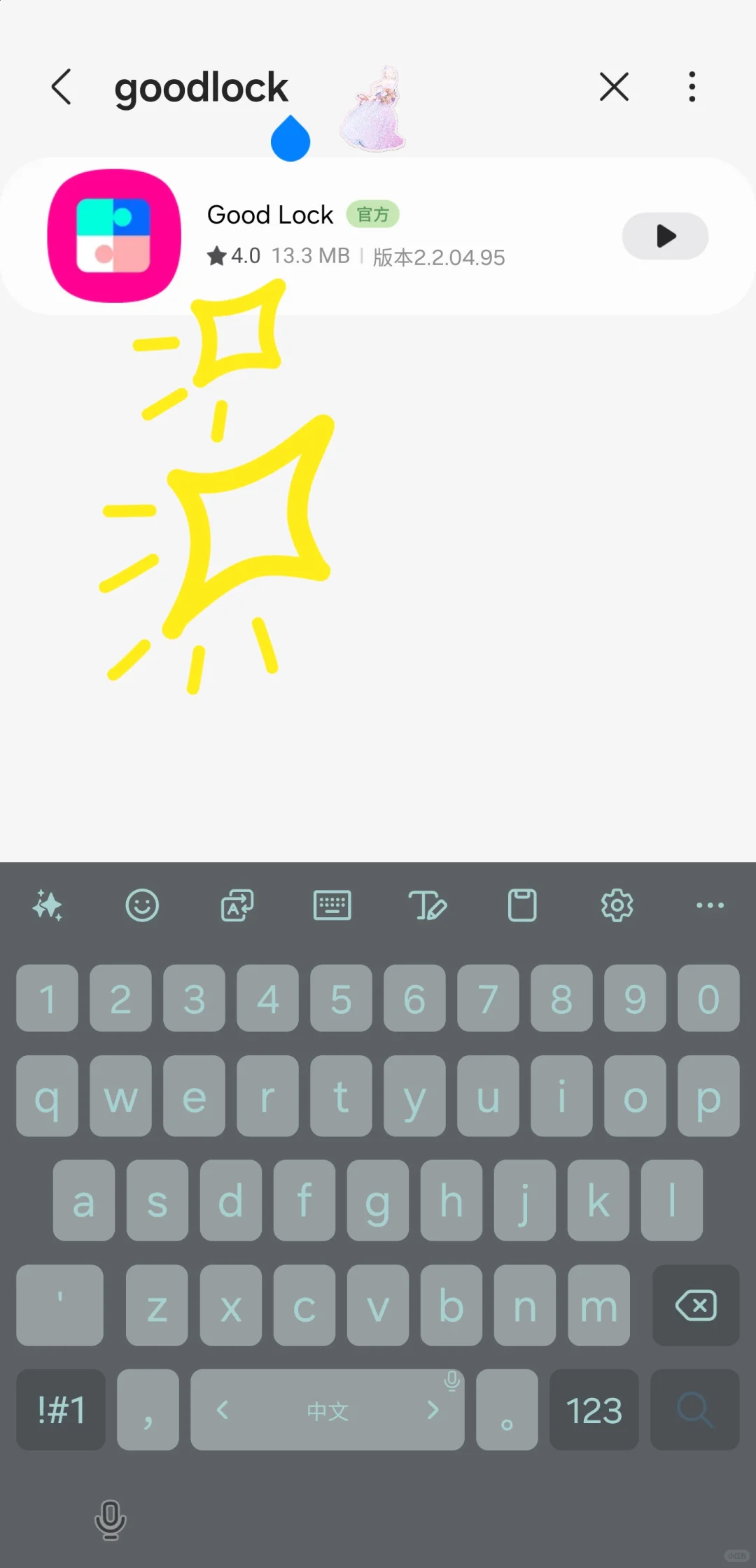The height and width of the screenshot is (1568, 756).
Task: Launch Good Lock with the play button
Action: [665, 236]
